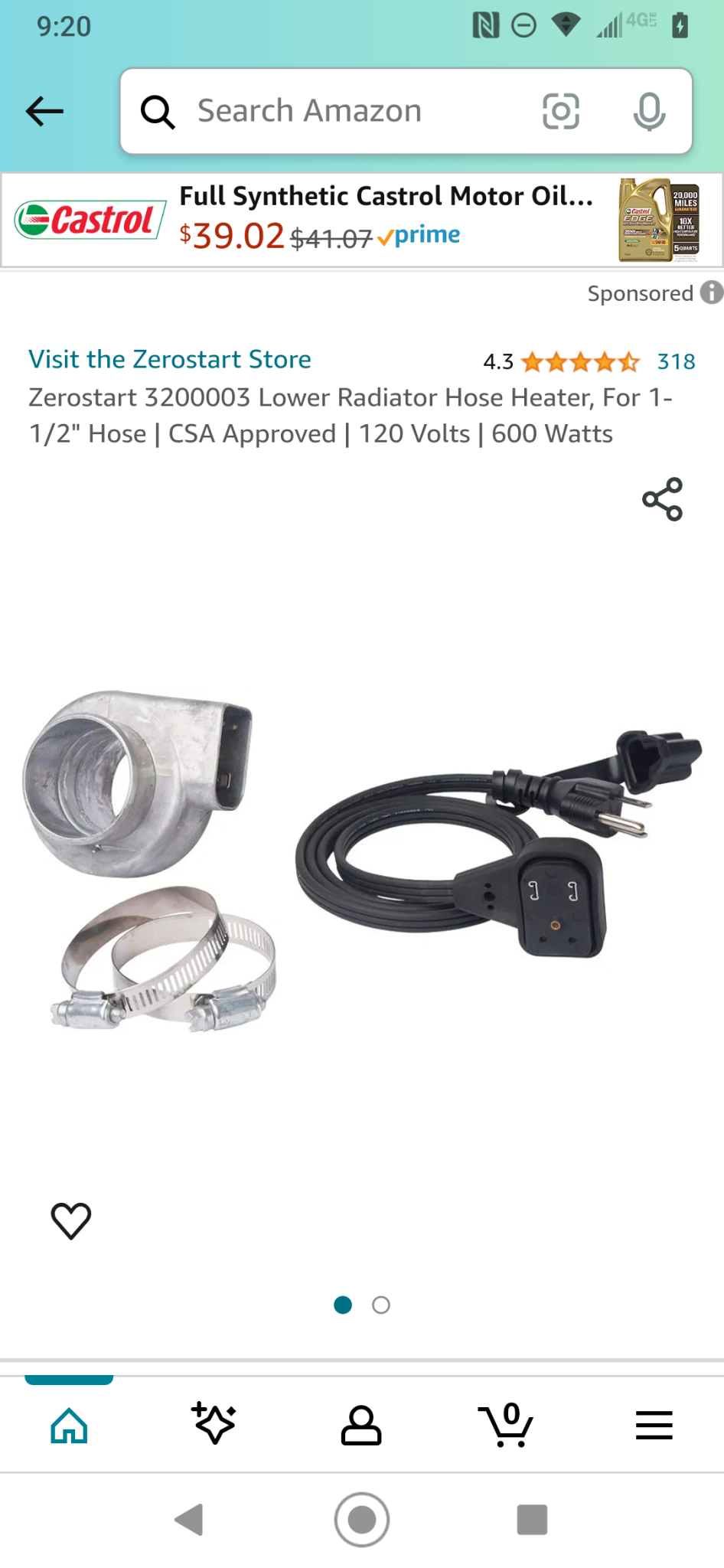Screen dimensions: 724x1568
Task: Visit the Zerostart Store
Action: 170,359
